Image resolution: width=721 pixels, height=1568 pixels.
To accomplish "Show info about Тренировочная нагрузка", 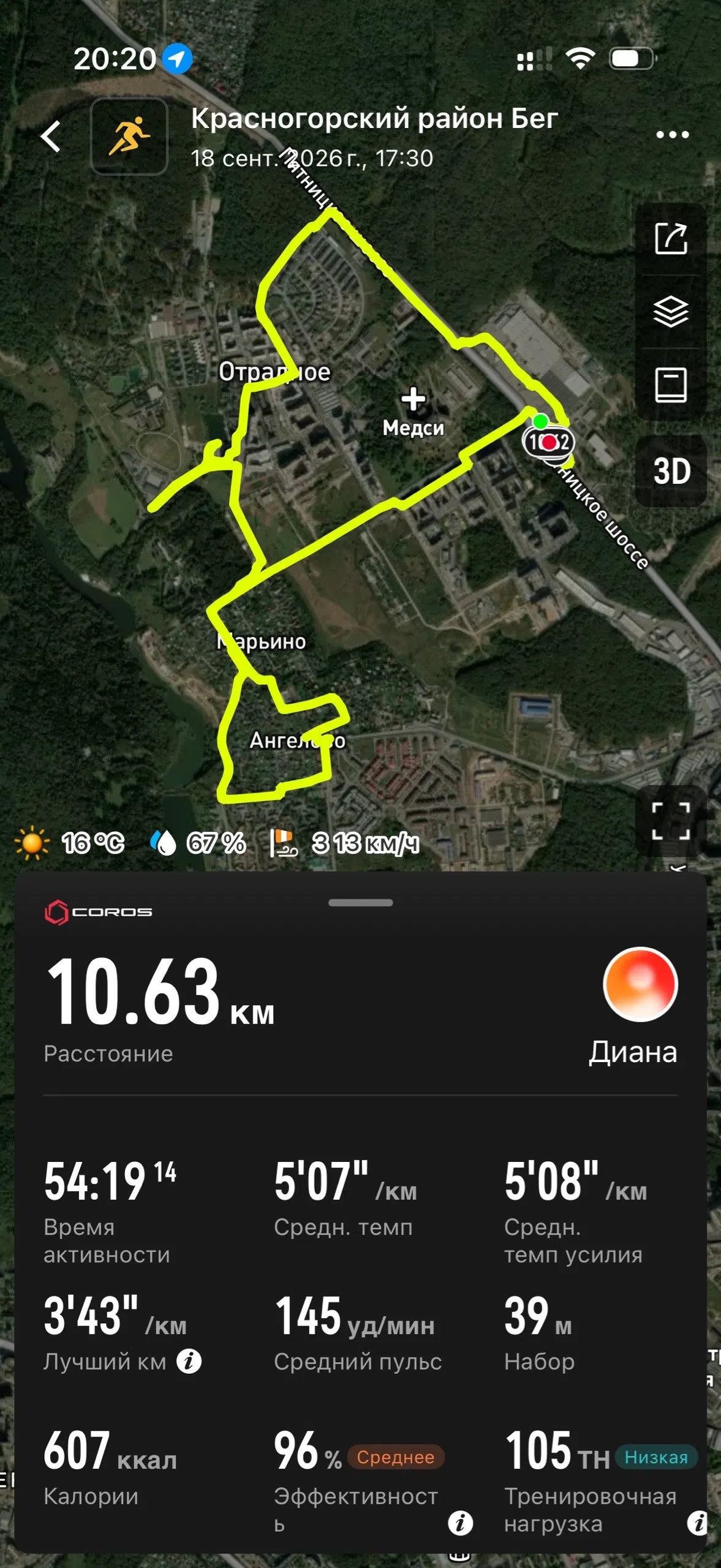I will coord(697,1523).
